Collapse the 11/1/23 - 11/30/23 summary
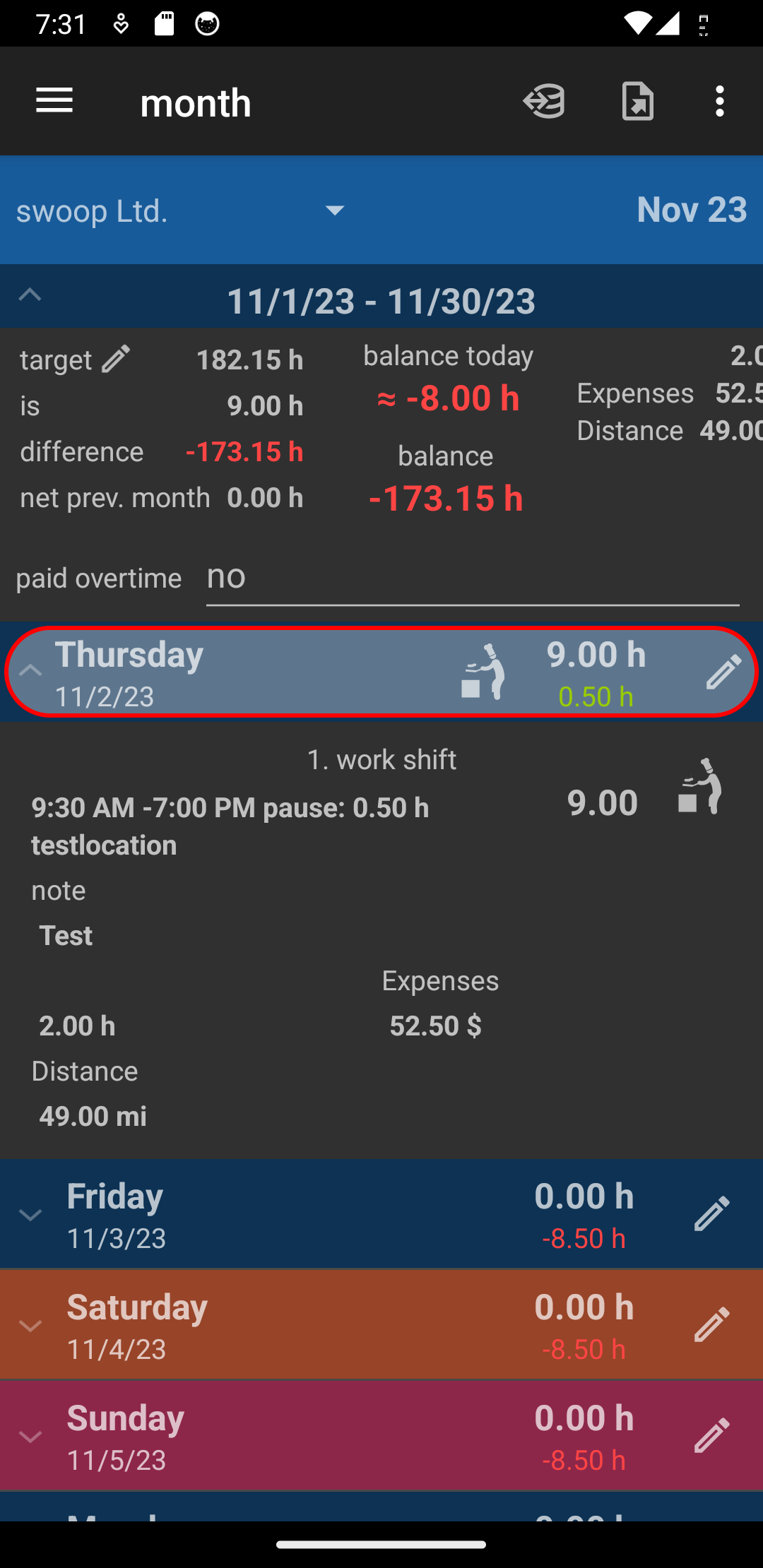 click(x=30, y=295)
